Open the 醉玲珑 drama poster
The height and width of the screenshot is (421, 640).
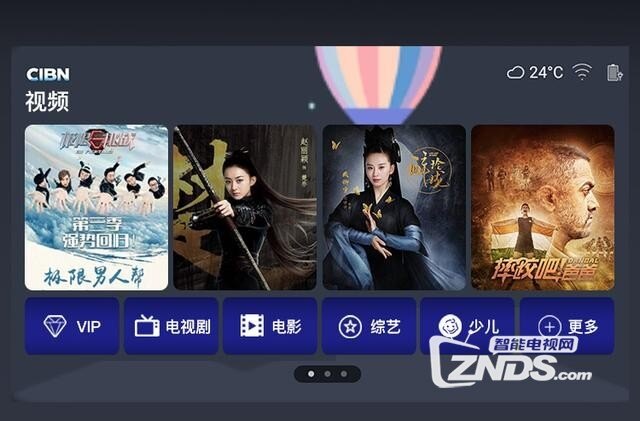pos(394,207)
